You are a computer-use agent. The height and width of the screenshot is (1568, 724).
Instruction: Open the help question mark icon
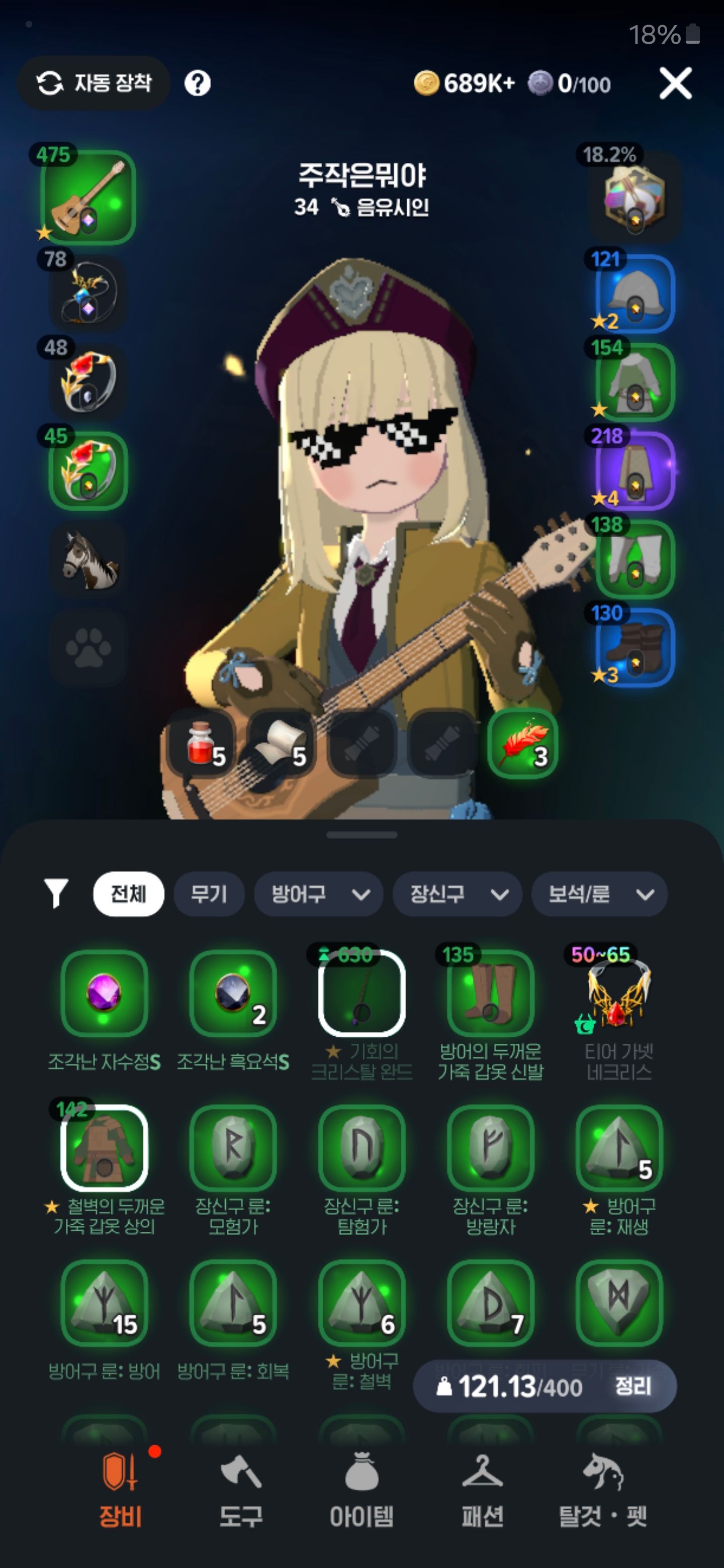(x=197, y=83)
